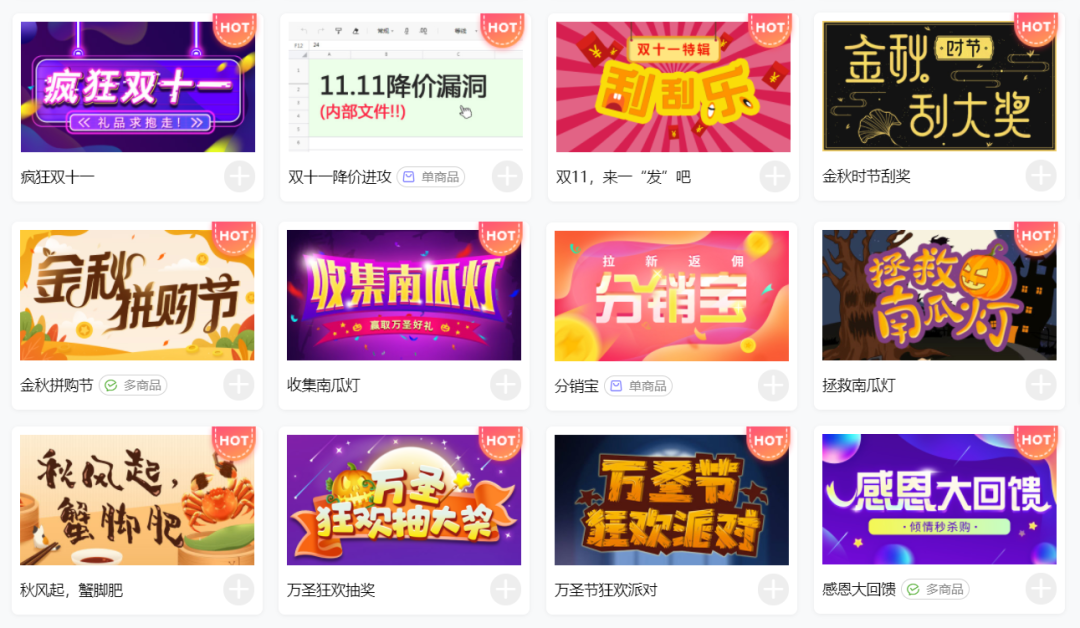Open the 双11，来一"发"吧 template
This screenshot has width=1080, height=628.
[672, 87]
